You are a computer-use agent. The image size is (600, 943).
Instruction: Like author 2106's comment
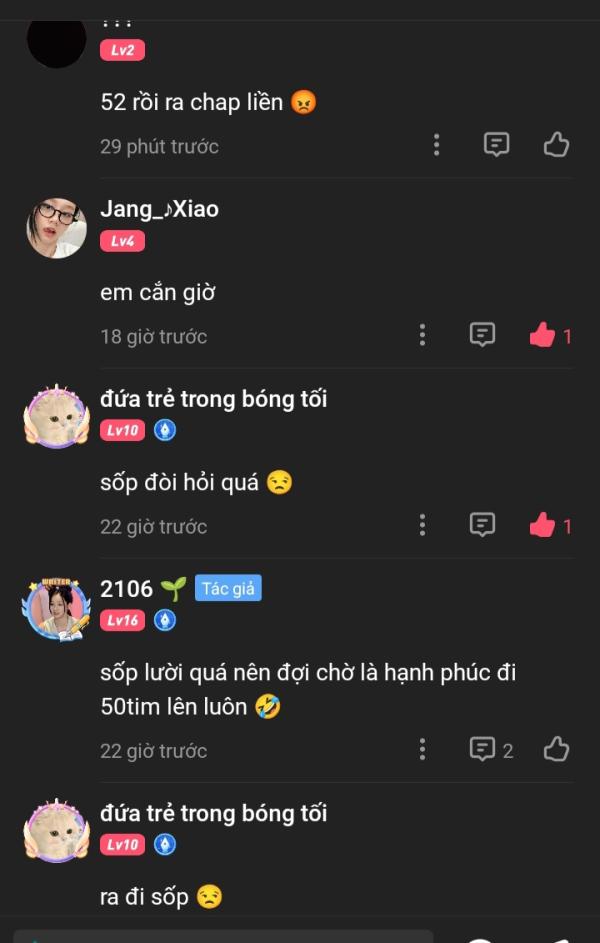[556, 749]
